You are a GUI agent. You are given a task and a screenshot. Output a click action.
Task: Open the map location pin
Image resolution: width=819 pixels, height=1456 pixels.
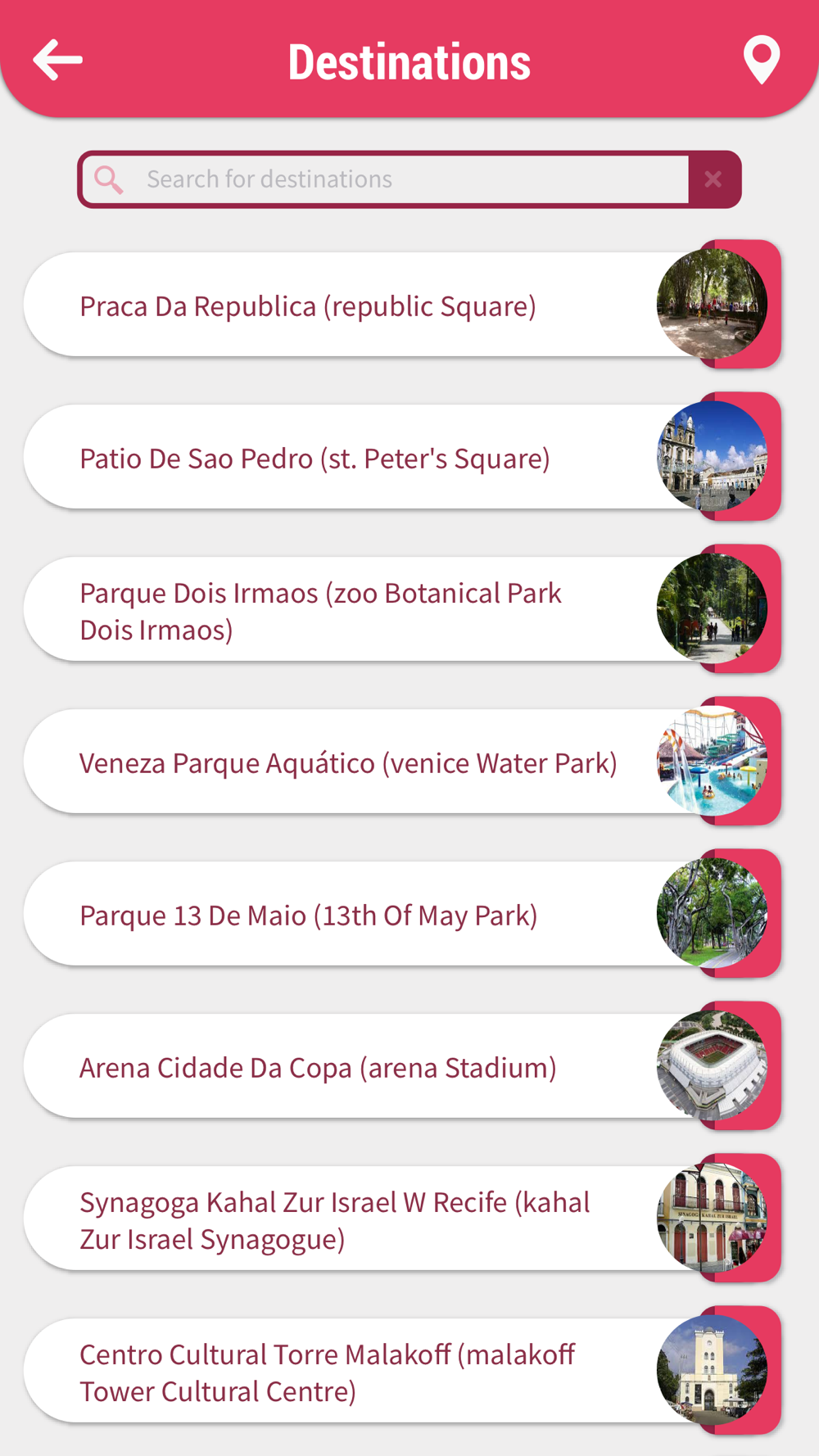coord(761,60)
